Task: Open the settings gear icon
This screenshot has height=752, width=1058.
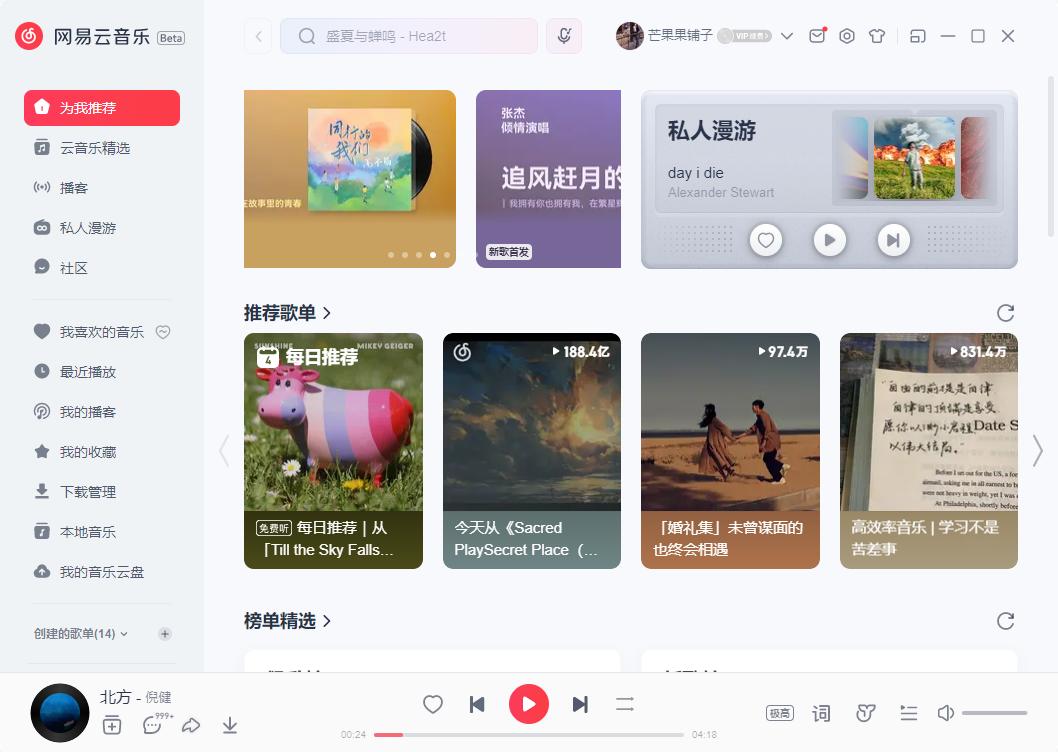Action: [847, 36]
